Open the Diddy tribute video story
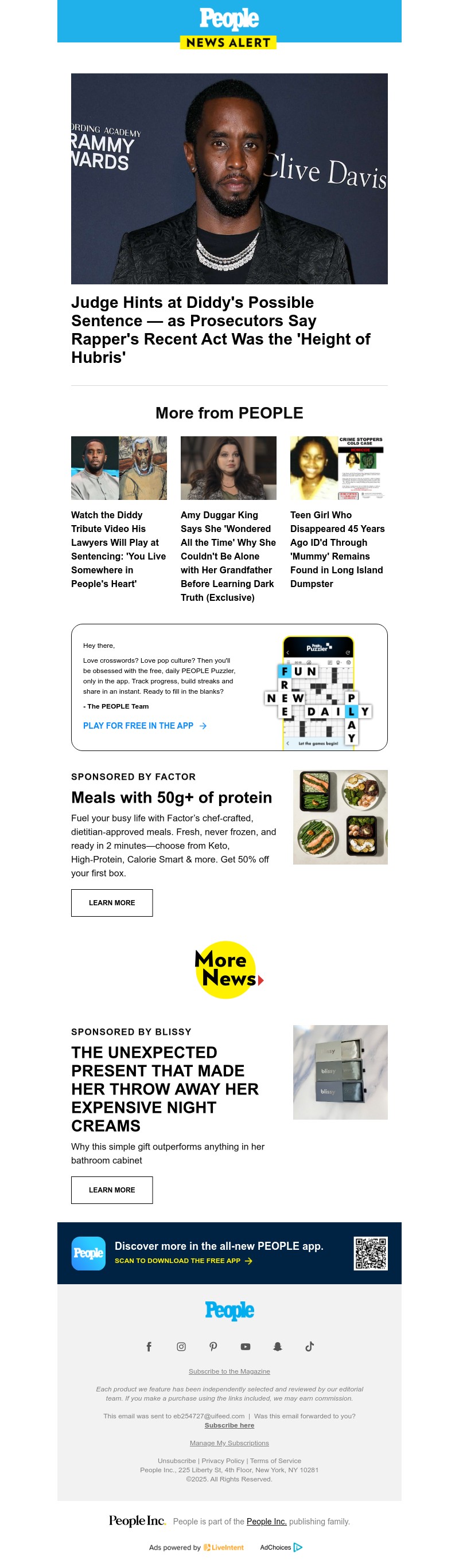Screen dimensions: 459x1568 click(118, 549)
